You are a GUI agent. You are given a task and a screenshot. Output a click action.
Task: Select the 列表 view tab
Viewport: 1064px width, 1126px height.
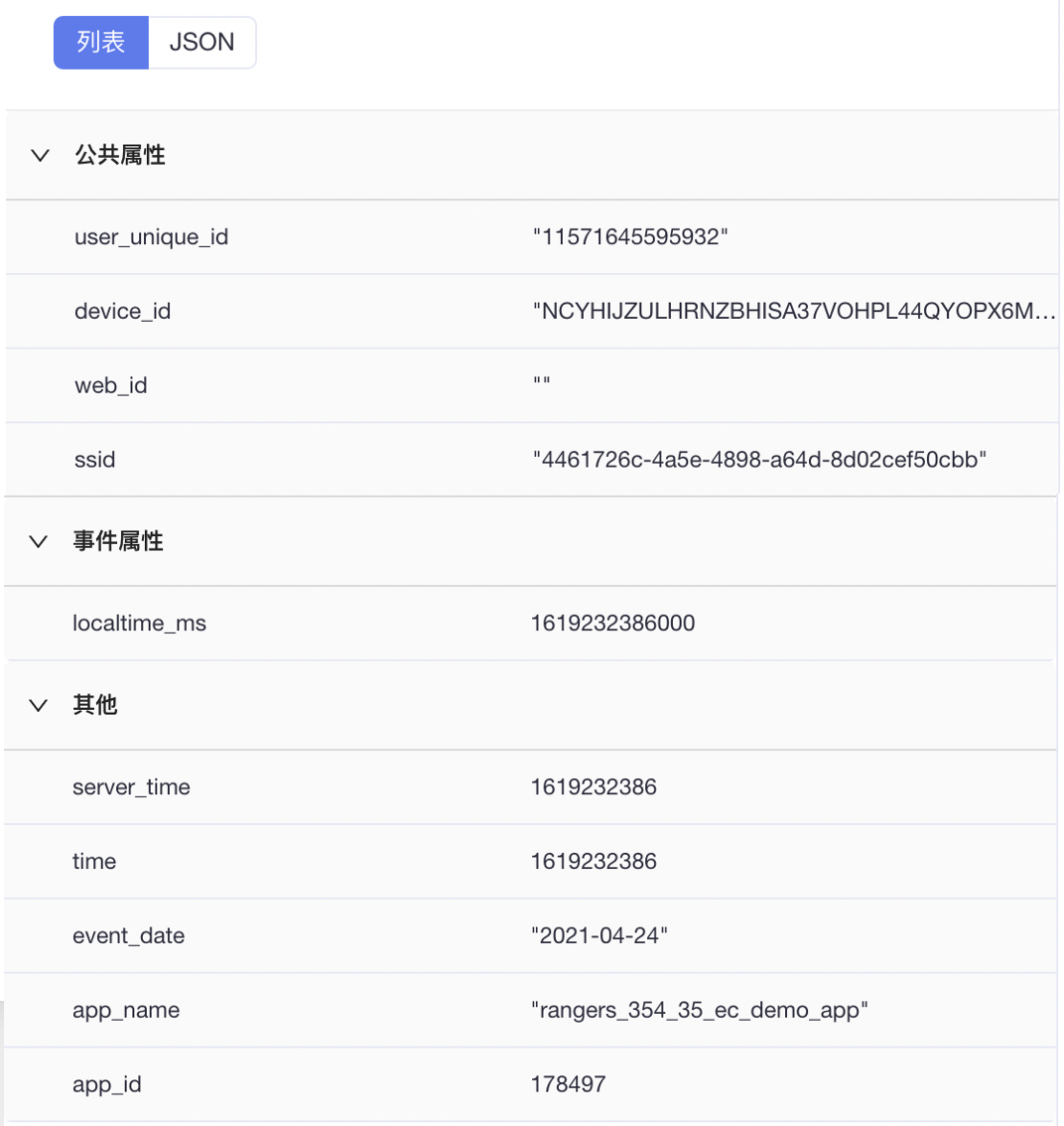click(x=101, y=43)
